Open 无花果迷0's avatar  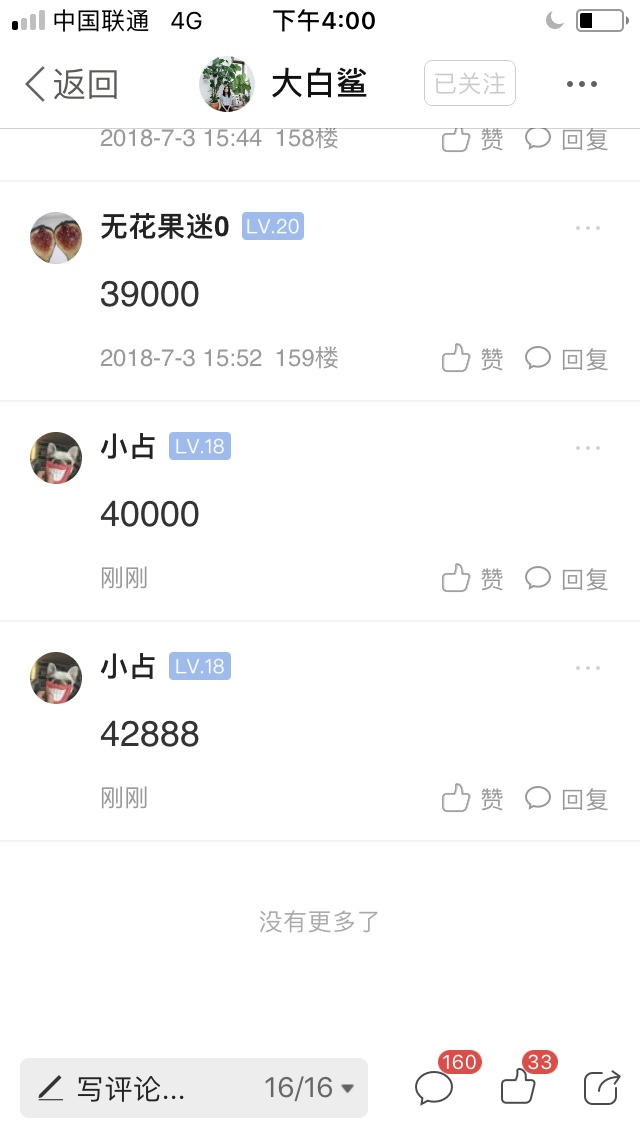click(56, 238)
